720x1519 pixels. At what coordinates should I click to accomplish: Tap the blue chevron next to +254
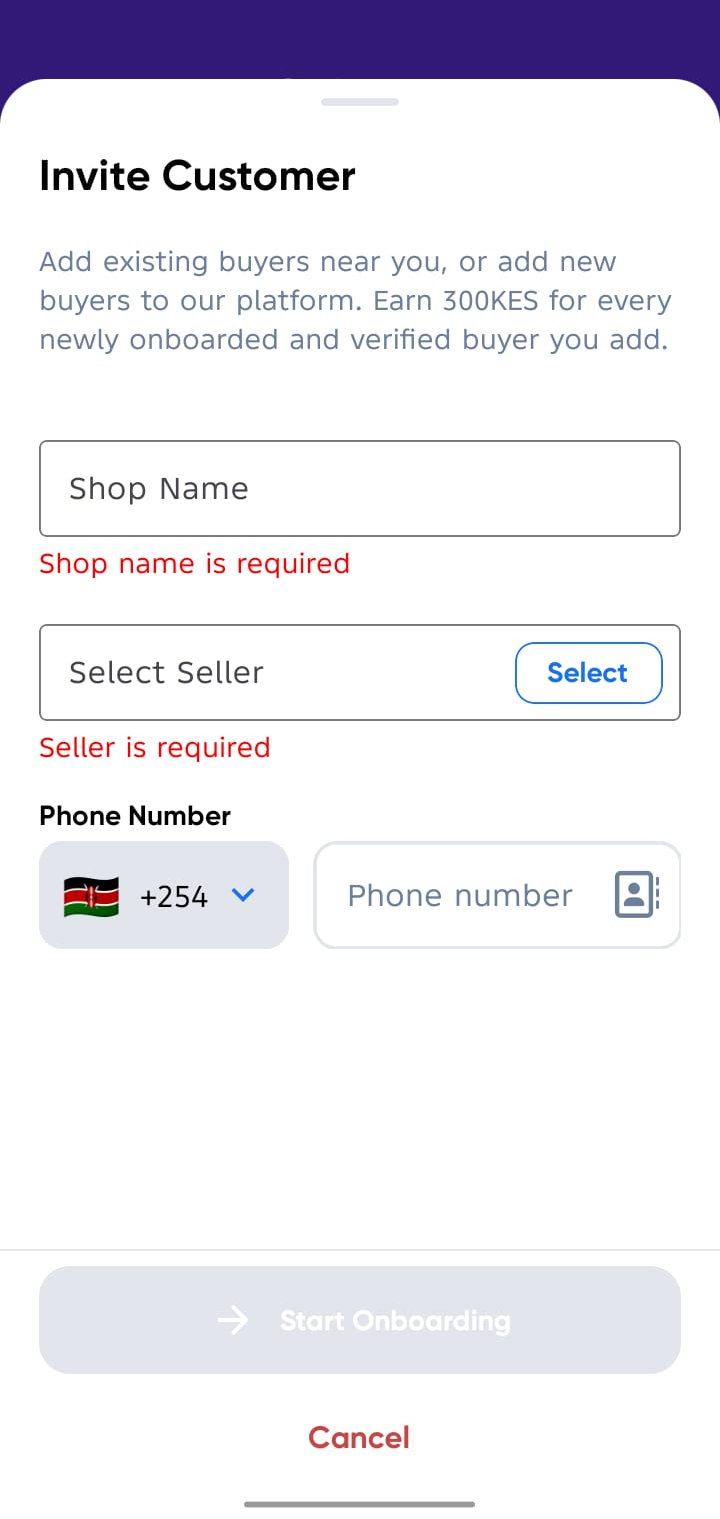coord(242,896)
